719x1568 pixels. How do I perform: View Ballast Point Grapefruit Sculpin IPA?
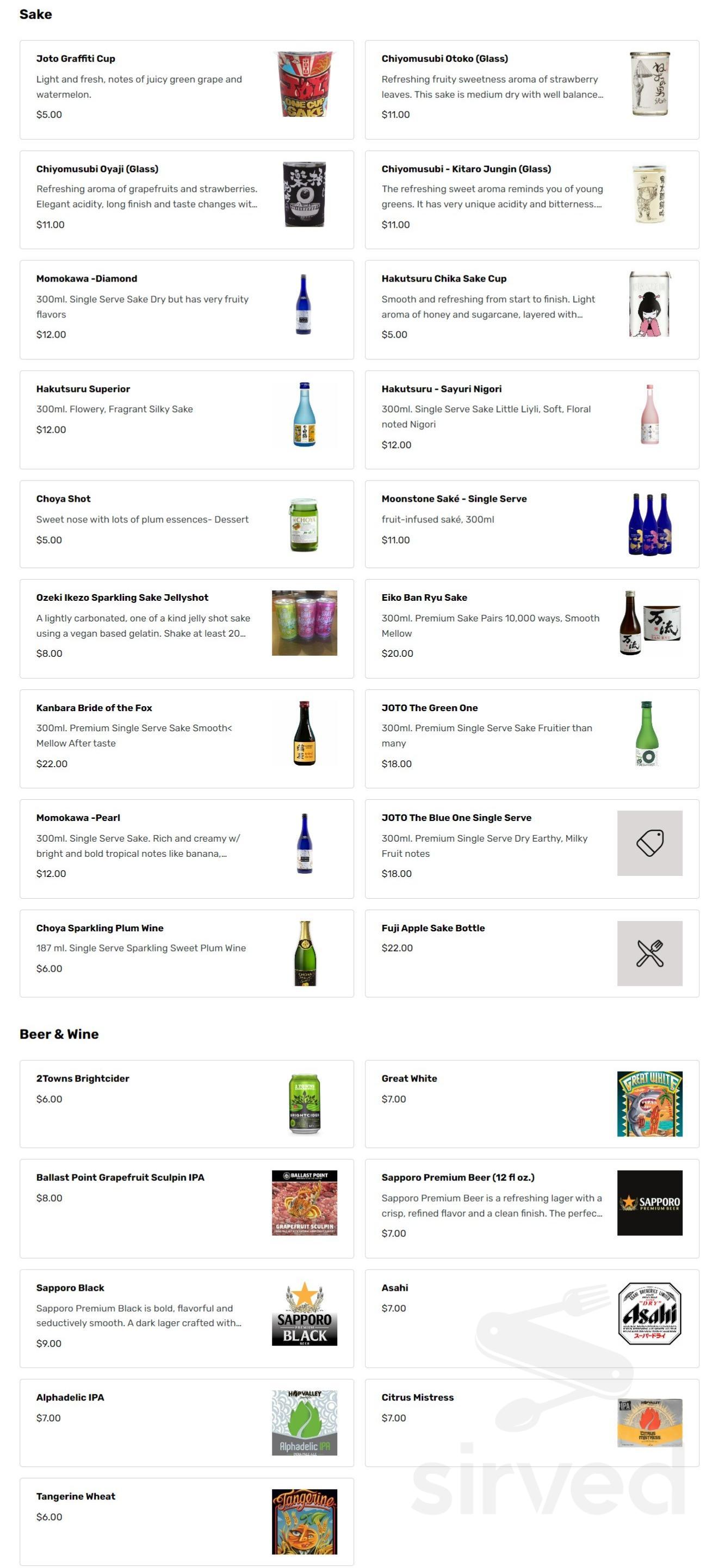click(187, 1208)
